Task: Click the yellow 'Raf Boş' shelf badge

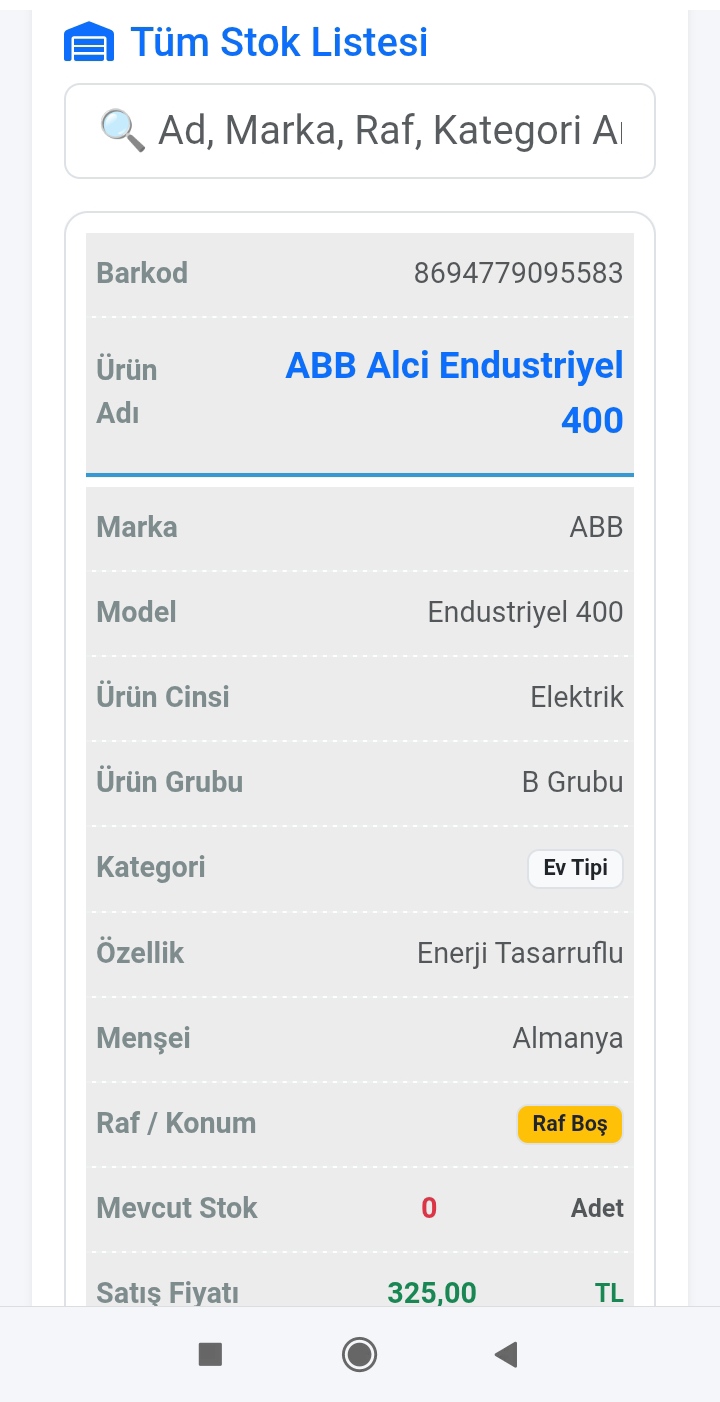Action: pyautogui.click(x=569, y=1123)
